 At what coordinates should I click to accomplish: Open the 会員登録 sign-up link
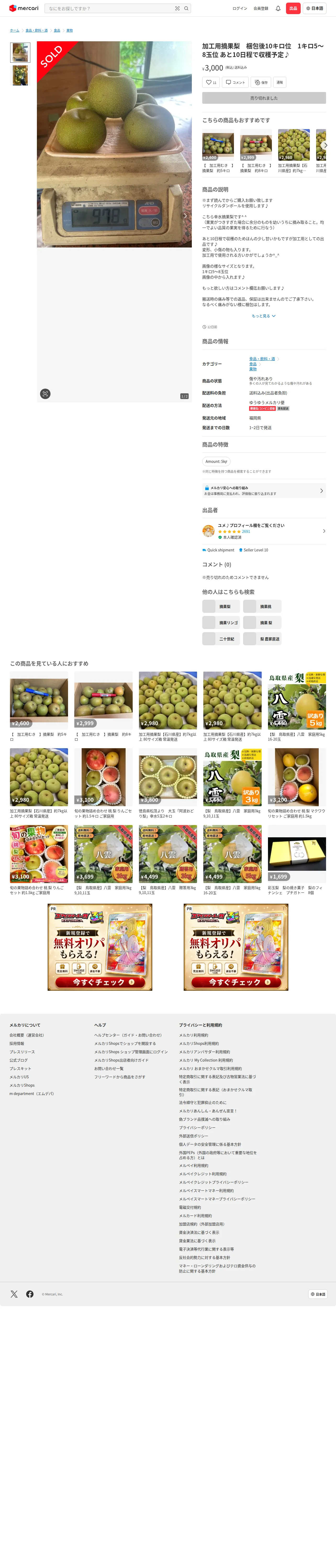click(261, 9)
